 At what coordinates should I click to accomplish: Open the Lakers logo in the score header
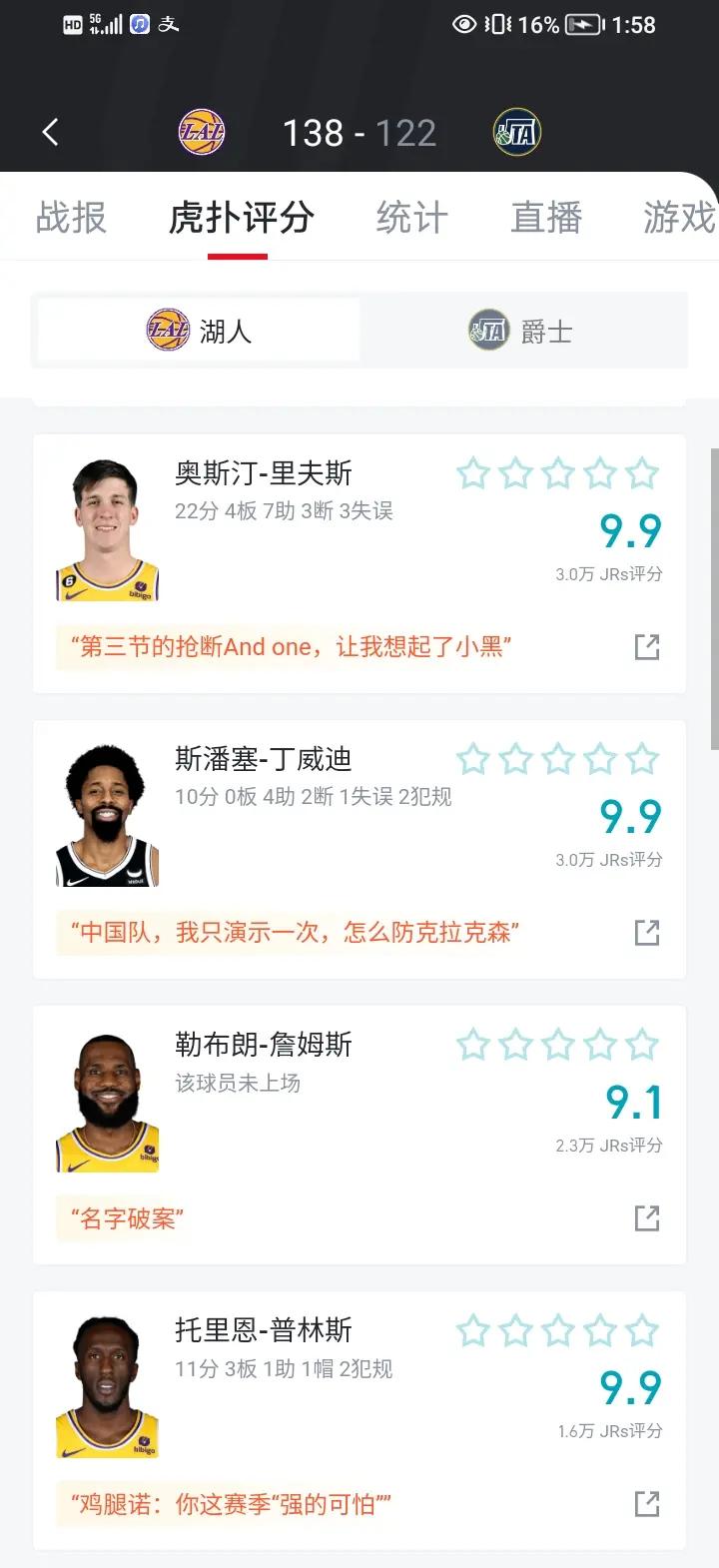(203, 131)
